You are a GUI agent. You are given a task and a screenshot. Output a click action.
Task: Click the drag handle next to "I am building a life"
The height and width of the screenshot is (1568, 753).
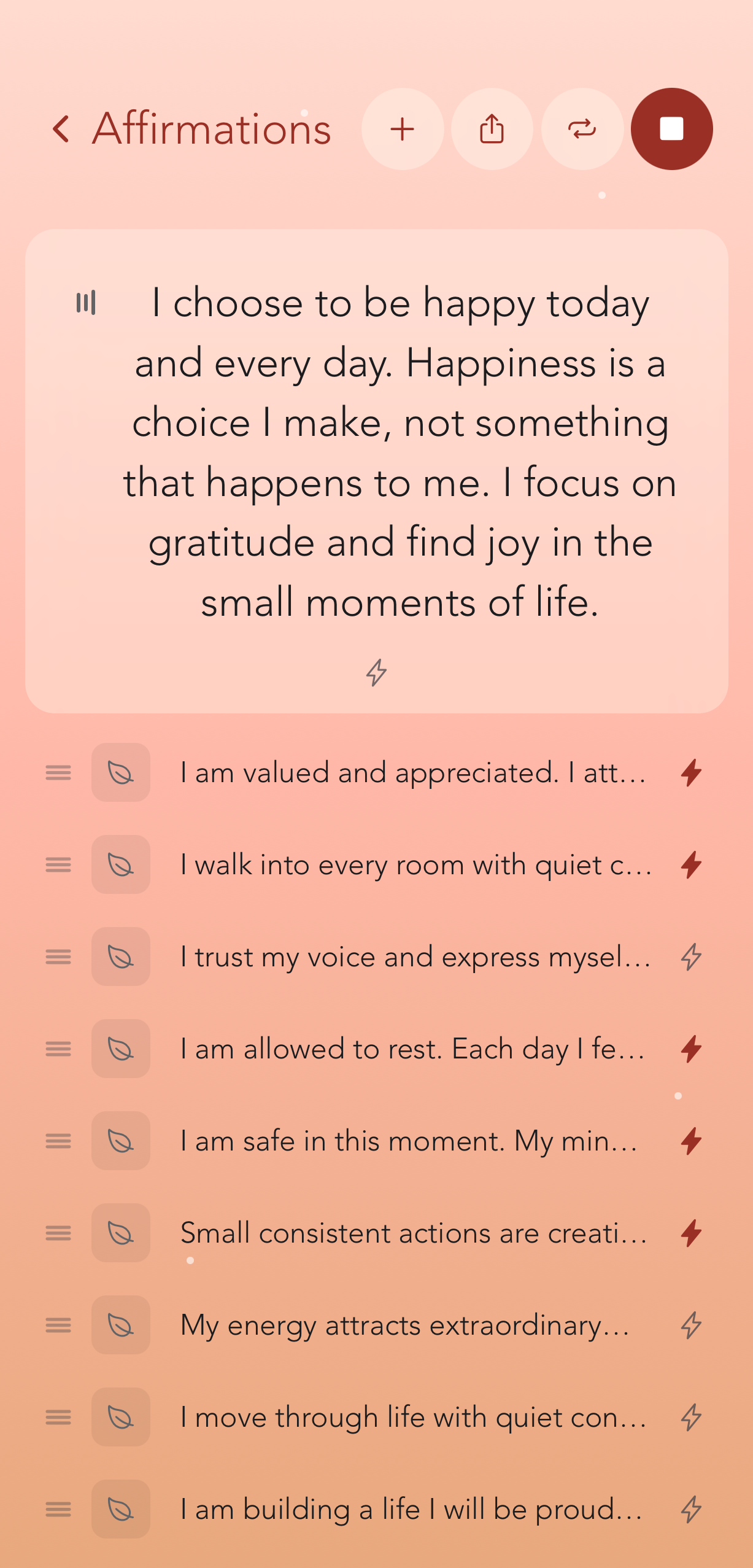click(x=58, y=1510)
